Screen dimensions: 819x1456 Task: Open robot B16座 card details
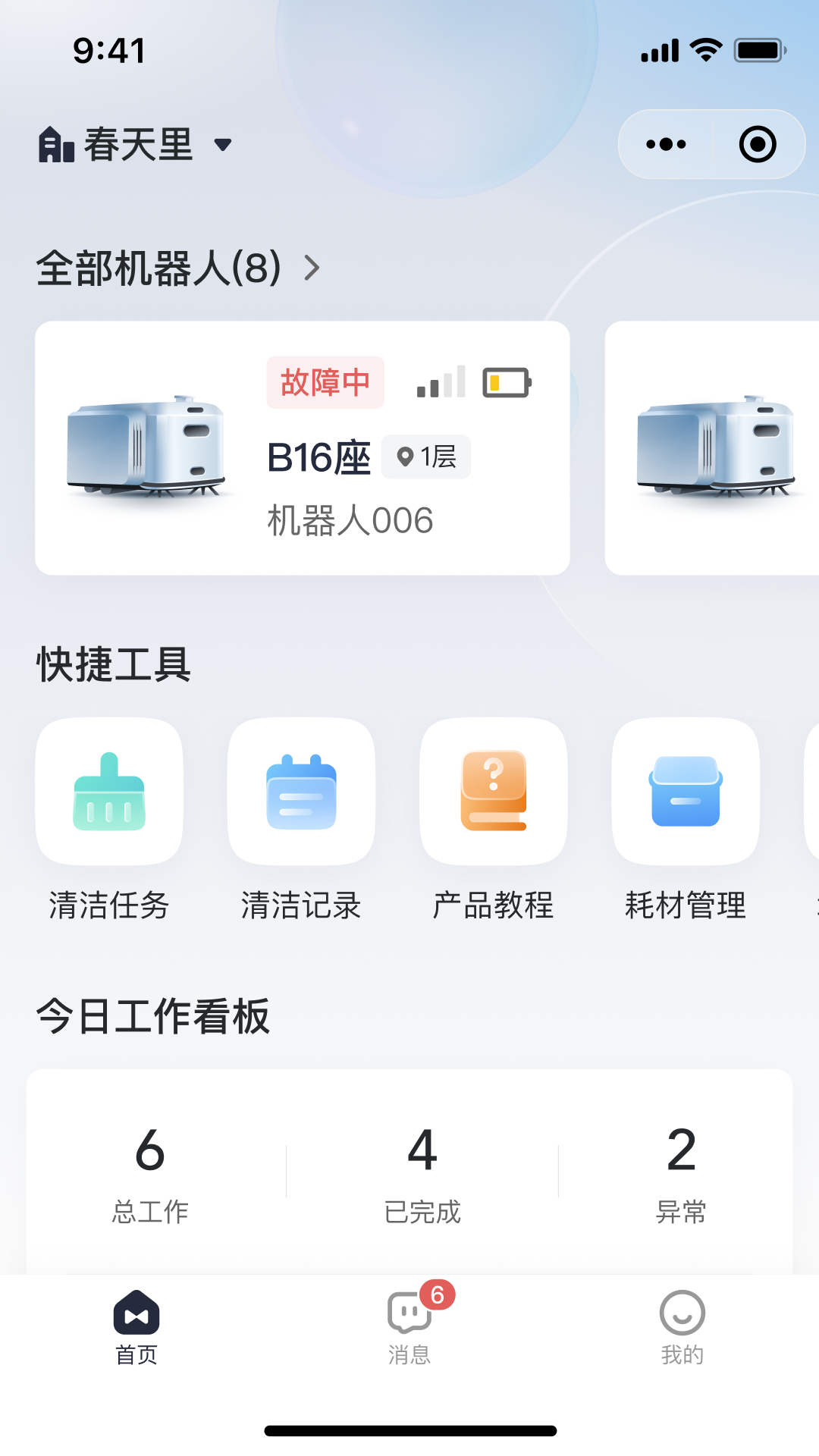pos(302,447)
